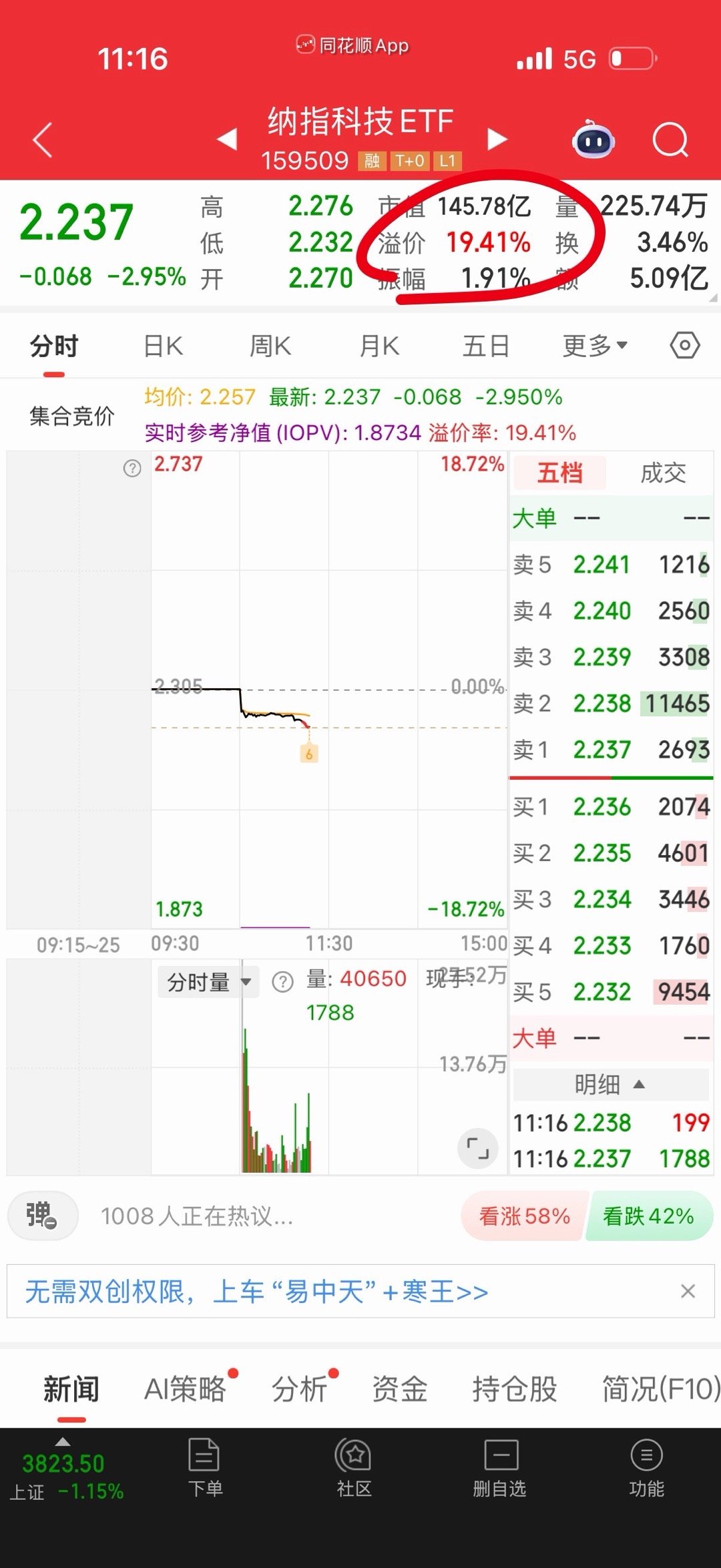Open the 分时量 volume indicator dropdown
The height and width of the screenshot is (1568, 721).
(x=207, y=981)
